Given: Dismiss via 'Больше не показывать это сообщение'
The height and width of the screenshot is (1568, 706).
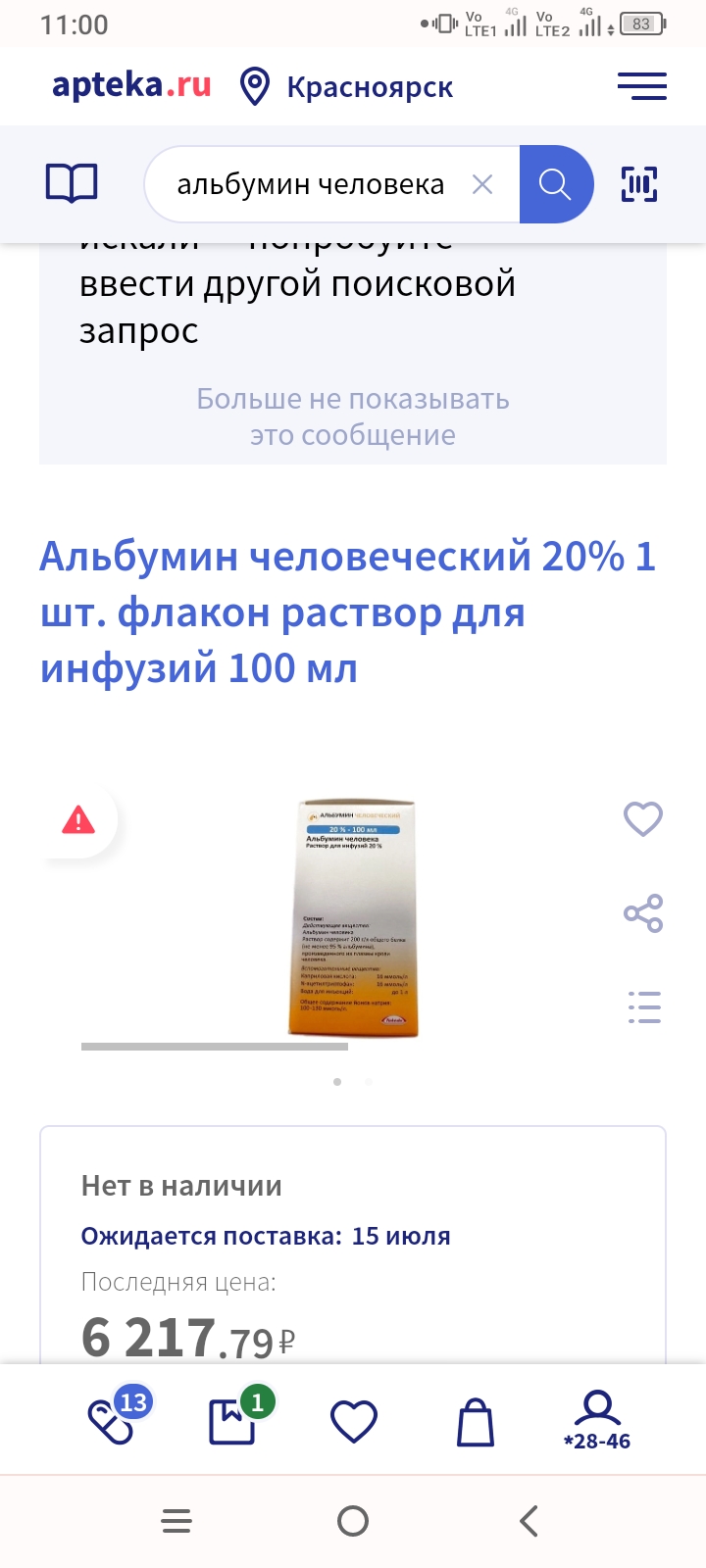Looking at the screenshot, I should pos(353,416).
